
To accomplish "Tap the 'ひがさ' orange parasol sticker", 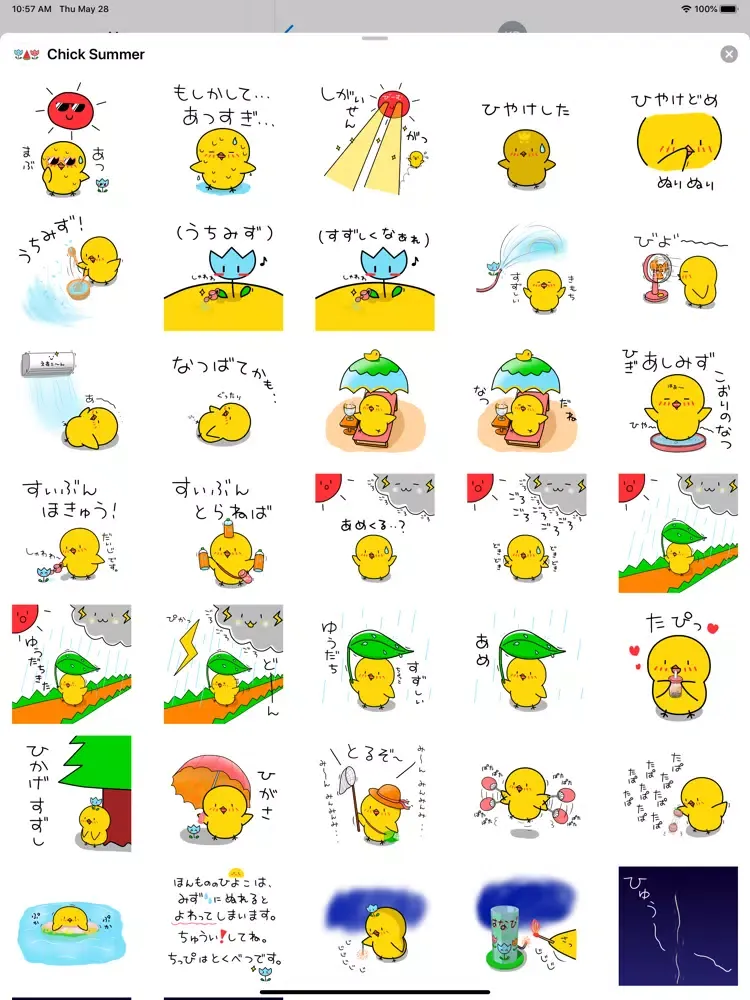I will pos(222,793).
